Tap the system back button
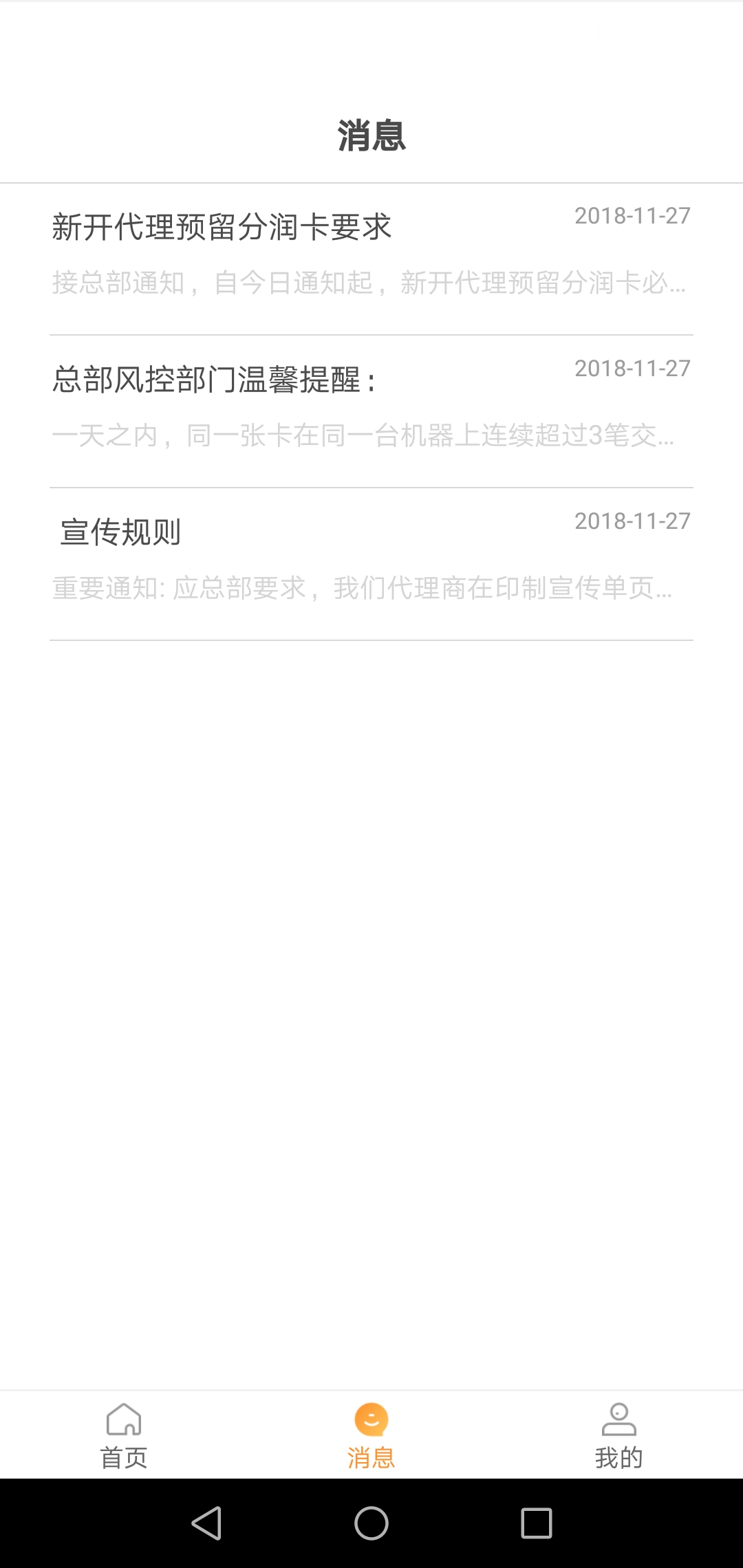This screenshot has width=743, height=1568. pyautogui.click(x=206, y=1523)
